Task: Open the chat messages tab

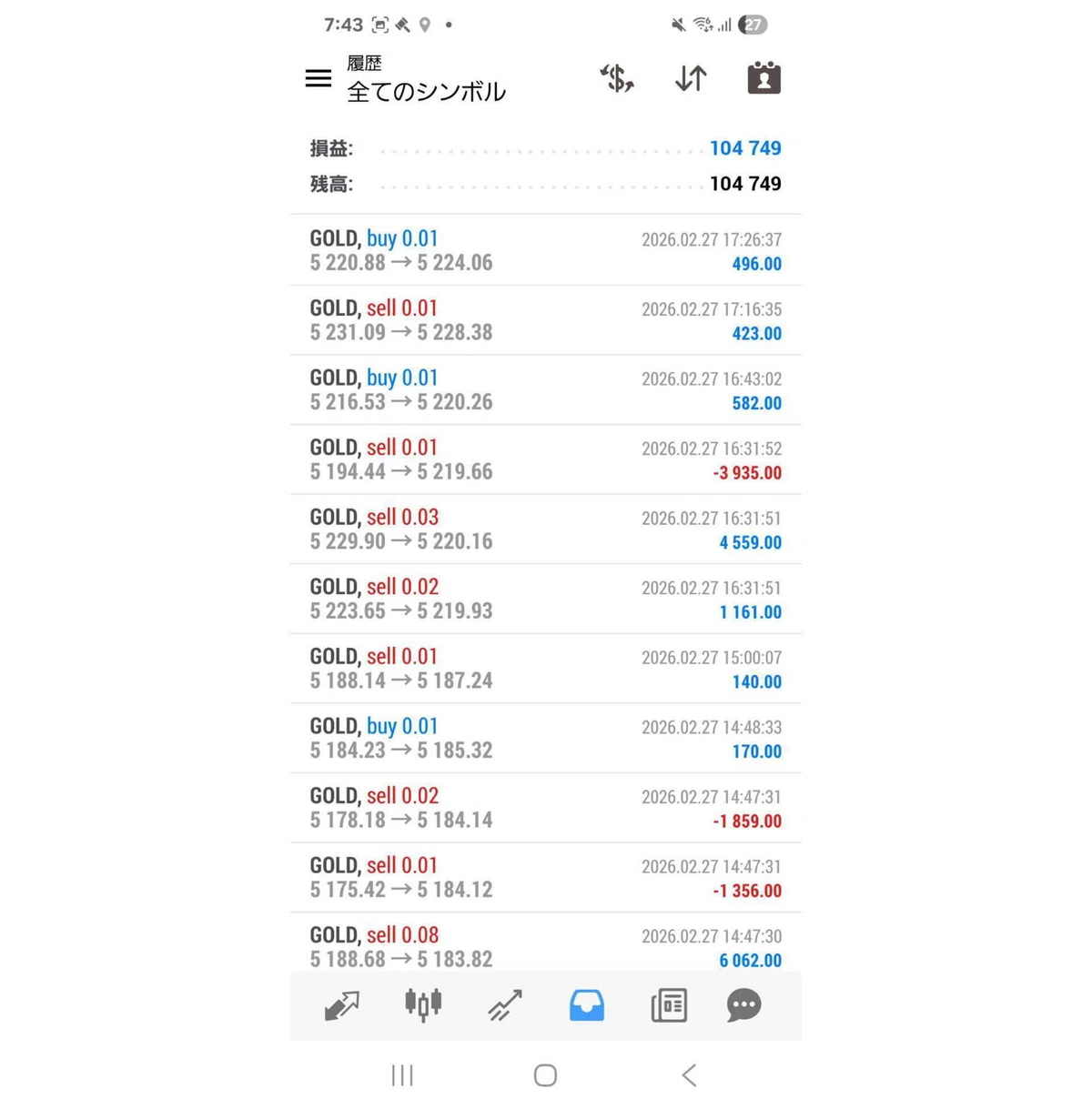Action: (743, 1005)
